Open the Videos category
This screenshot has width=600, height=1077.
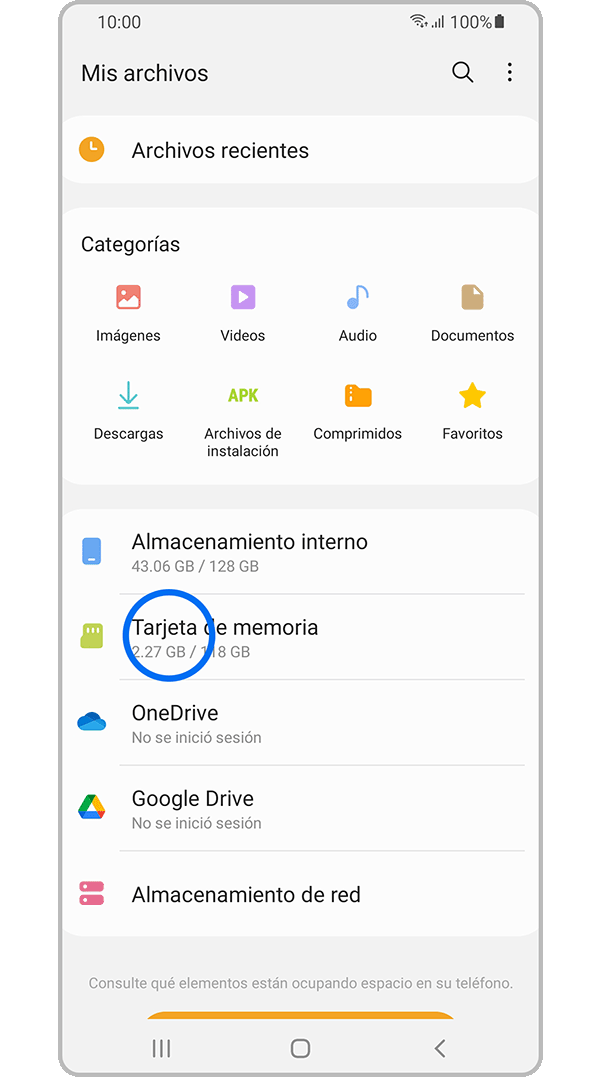(x=243, y=312)
